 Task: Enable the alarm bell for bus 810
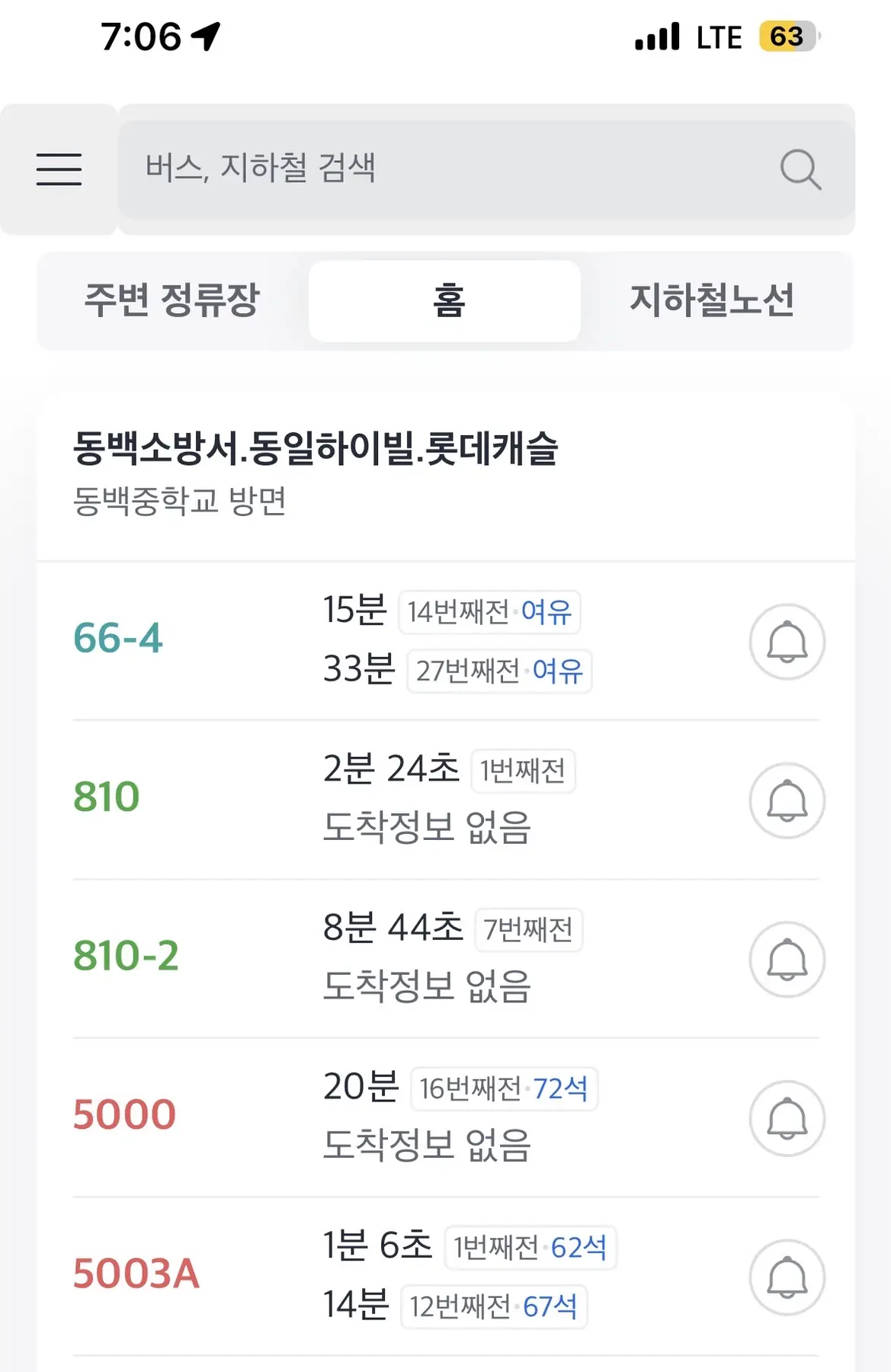787,800
